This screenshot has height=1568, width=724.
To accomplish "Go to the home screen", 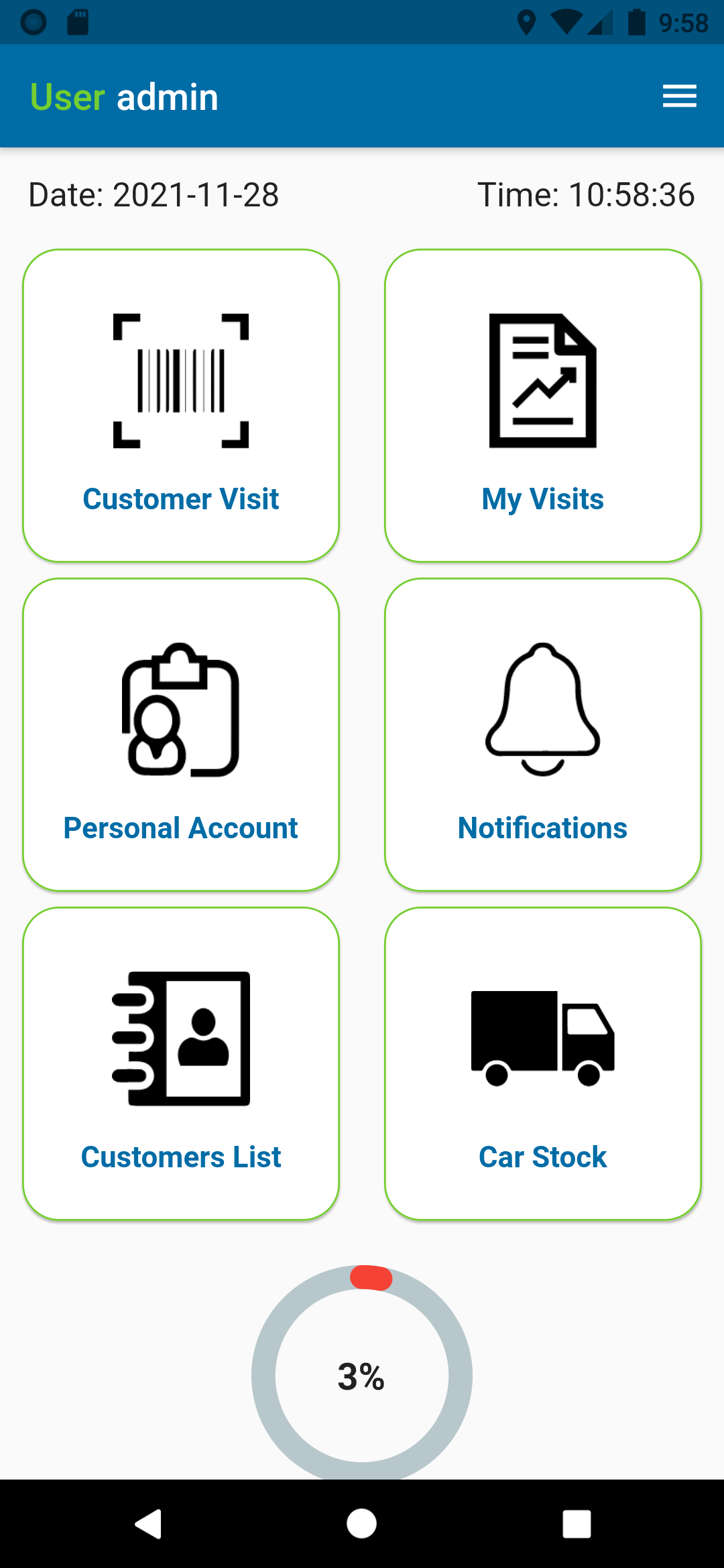I will [x=361, y=1524].
